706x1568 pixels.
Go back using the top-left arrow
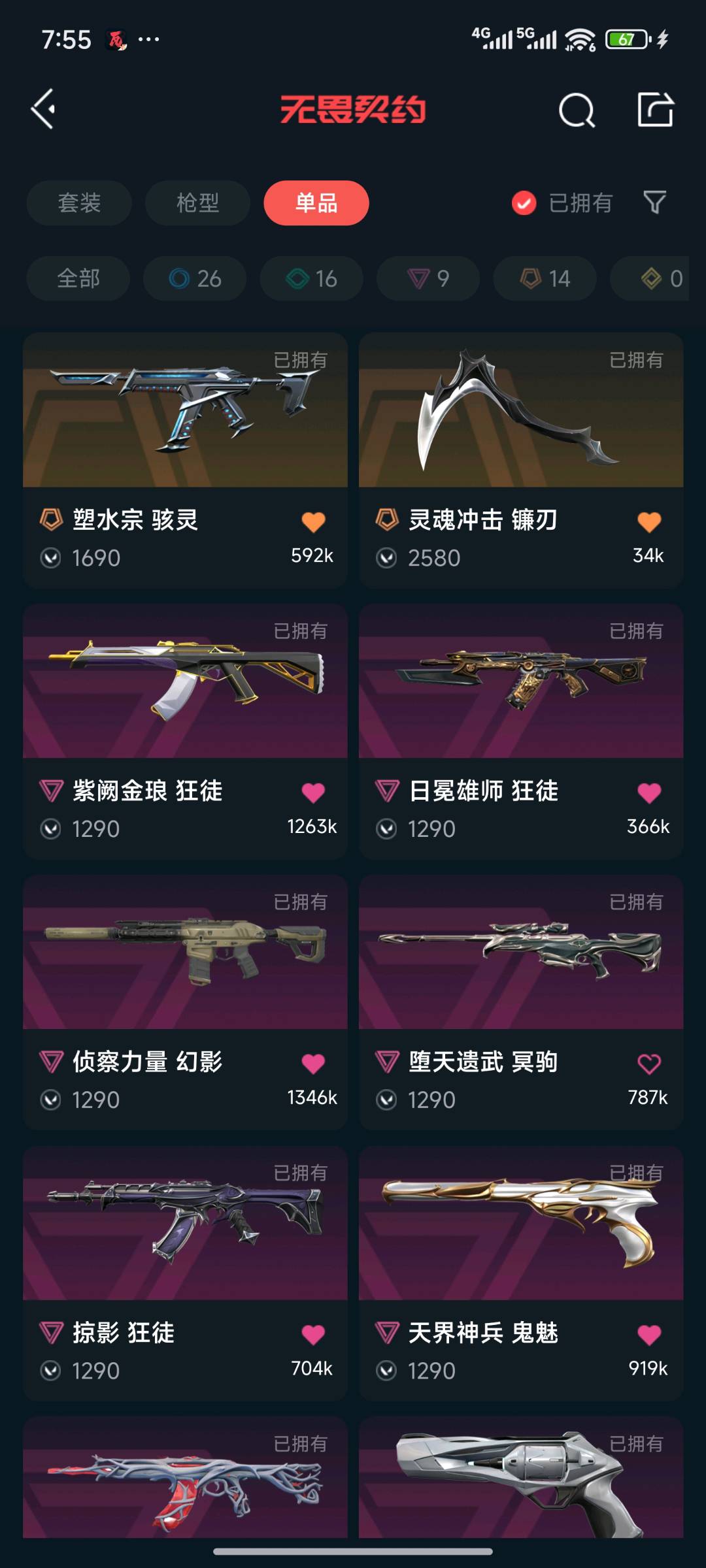tap(44, 109)
